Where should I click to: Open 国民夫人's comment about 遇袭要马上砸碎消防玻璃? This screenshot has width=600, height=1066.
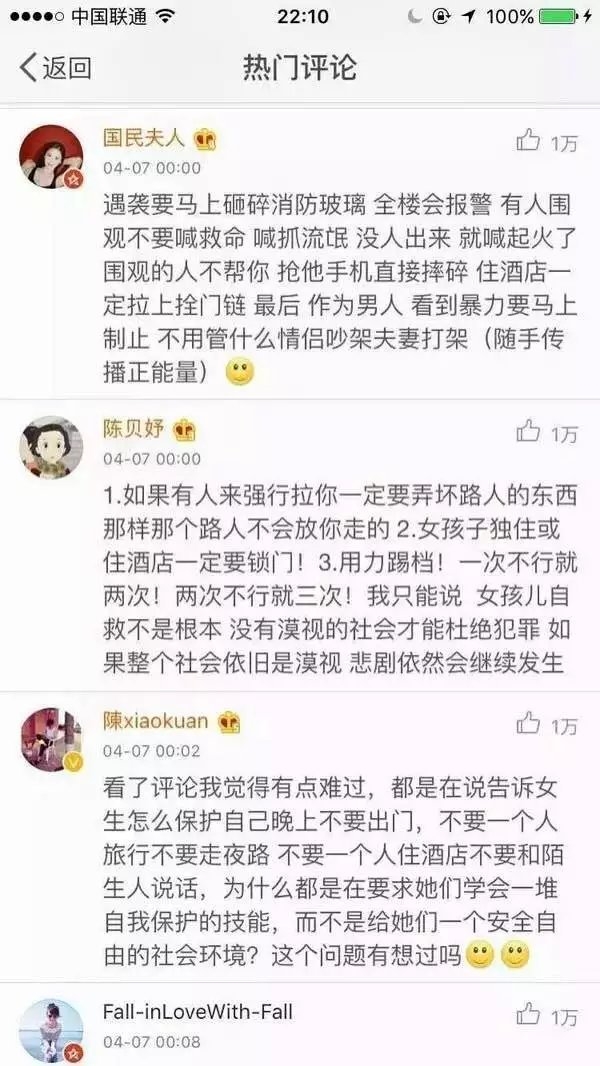340,287
